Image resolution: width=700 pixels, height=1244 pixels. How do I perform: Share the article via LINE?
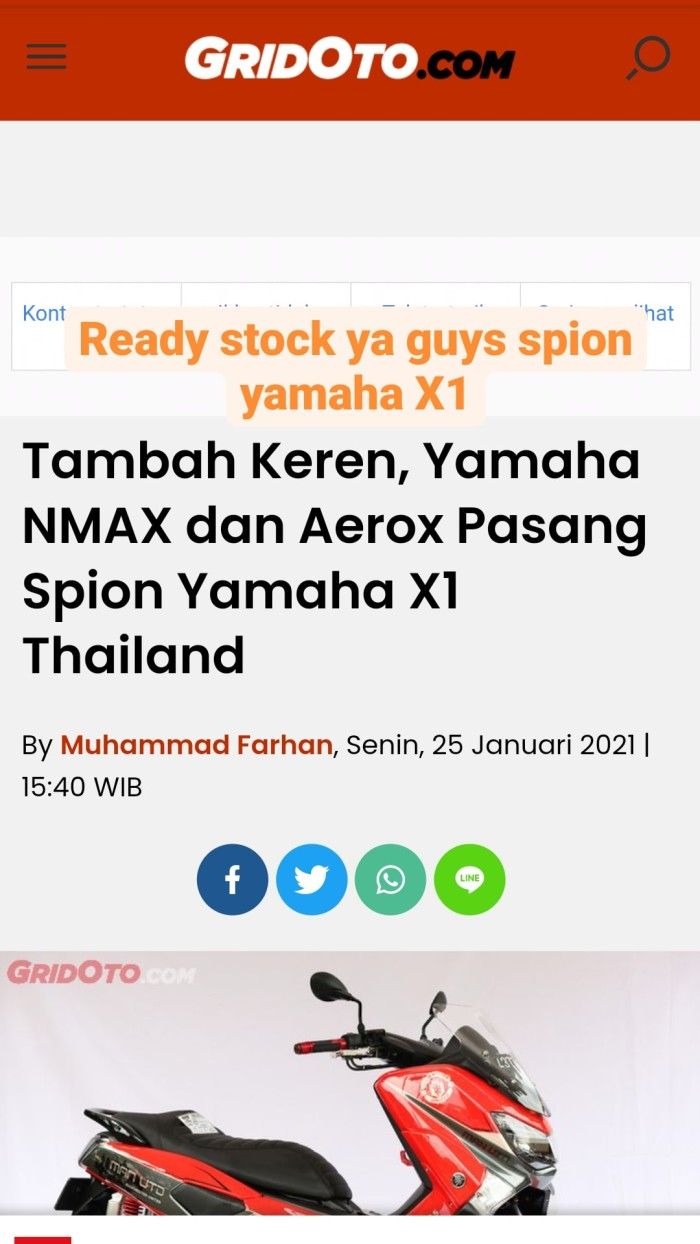point(469,880)
